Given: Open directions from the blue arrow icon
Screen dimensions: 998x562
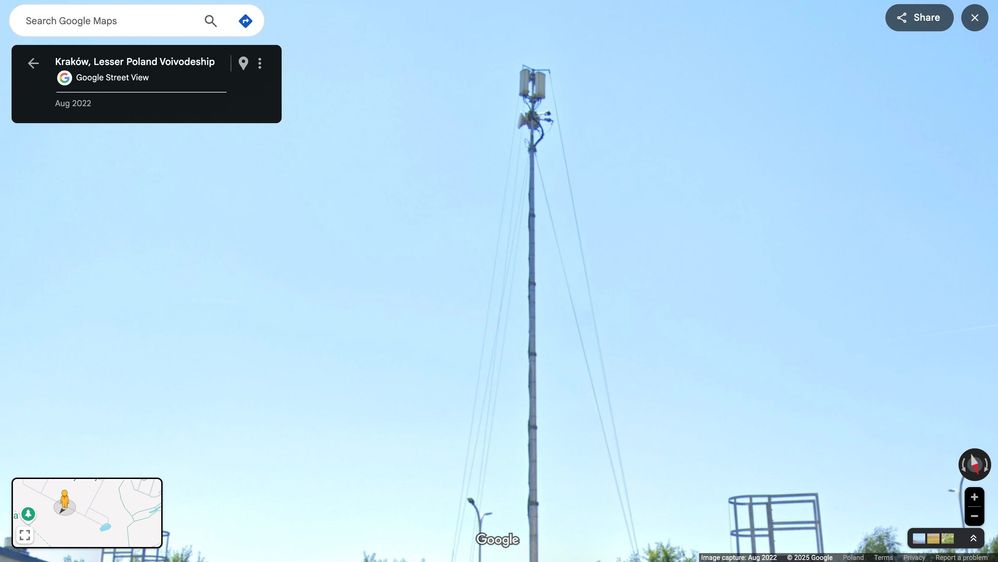Looking at the screenshot, I should pos(245,21).
